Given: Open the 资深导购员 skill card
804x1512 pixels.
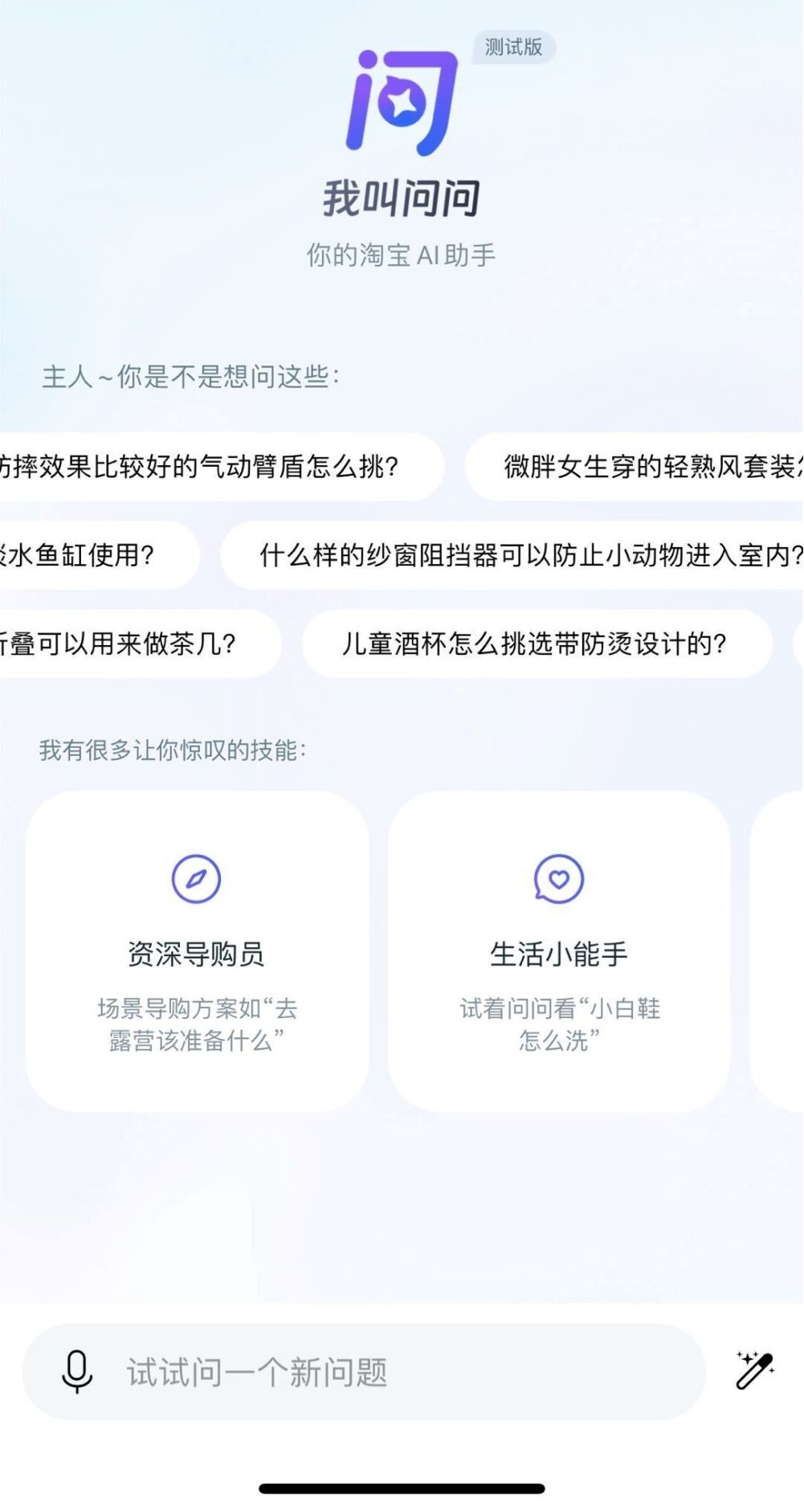Looking at the screenshot, I should coord(197,951).
